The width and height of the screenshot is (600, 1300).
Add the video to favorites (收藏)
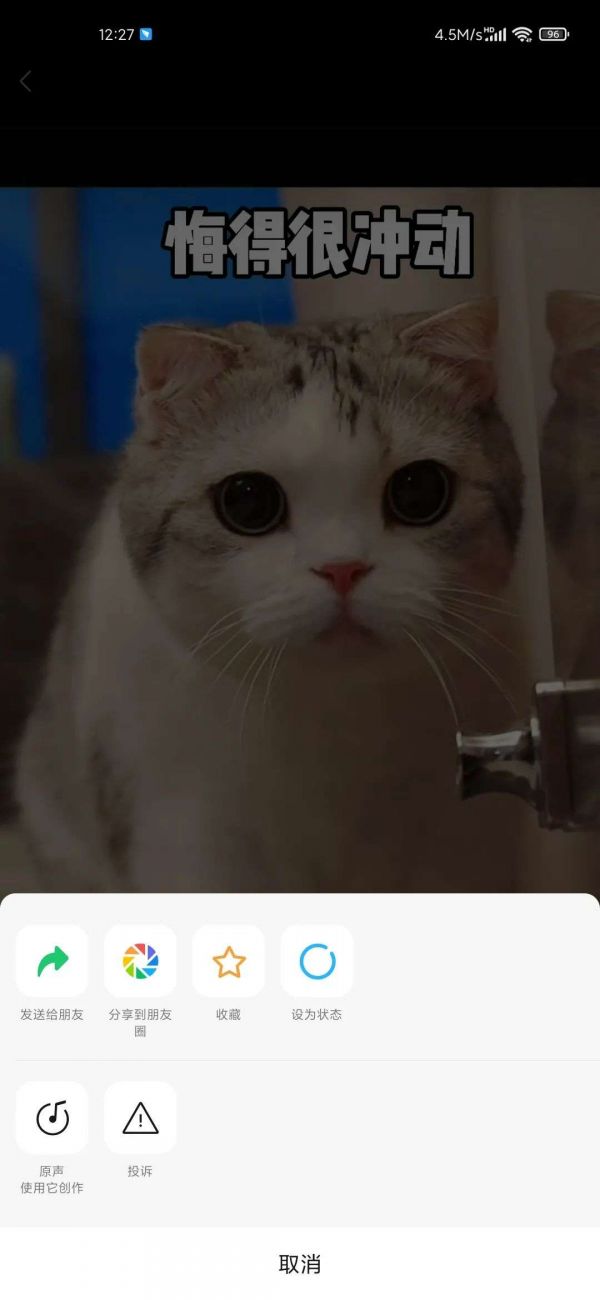pos(228,961)
